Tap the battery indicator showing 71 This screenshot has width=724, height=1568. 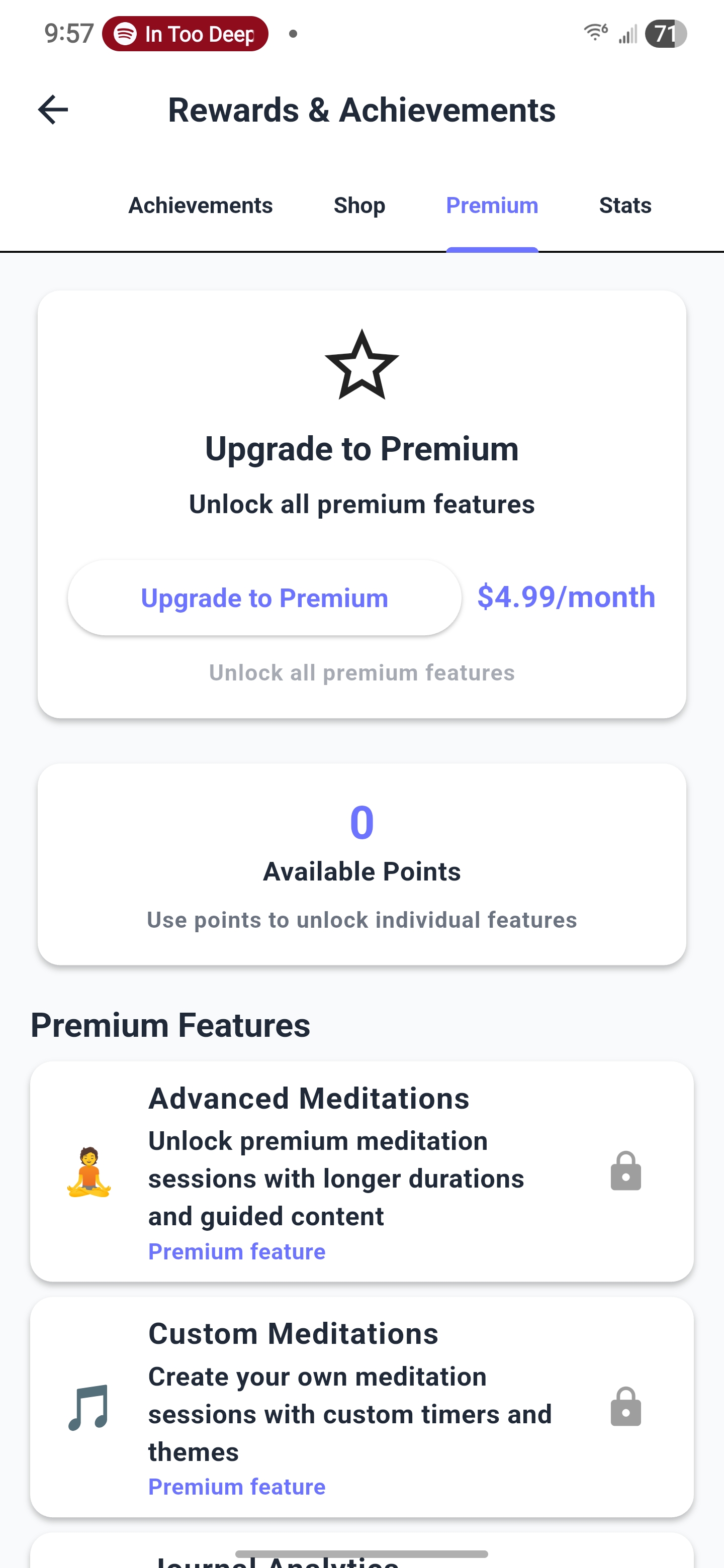click(666, 34)
